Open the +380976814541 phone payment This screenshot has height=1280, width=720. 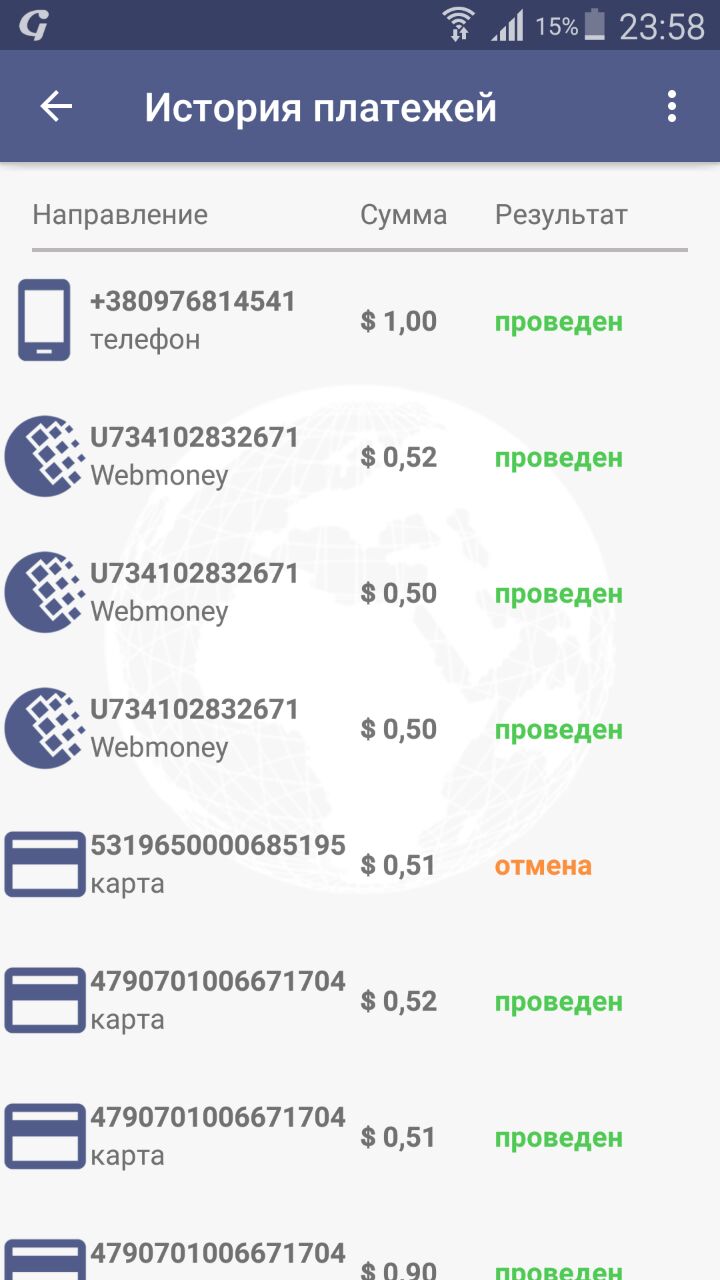360,321
